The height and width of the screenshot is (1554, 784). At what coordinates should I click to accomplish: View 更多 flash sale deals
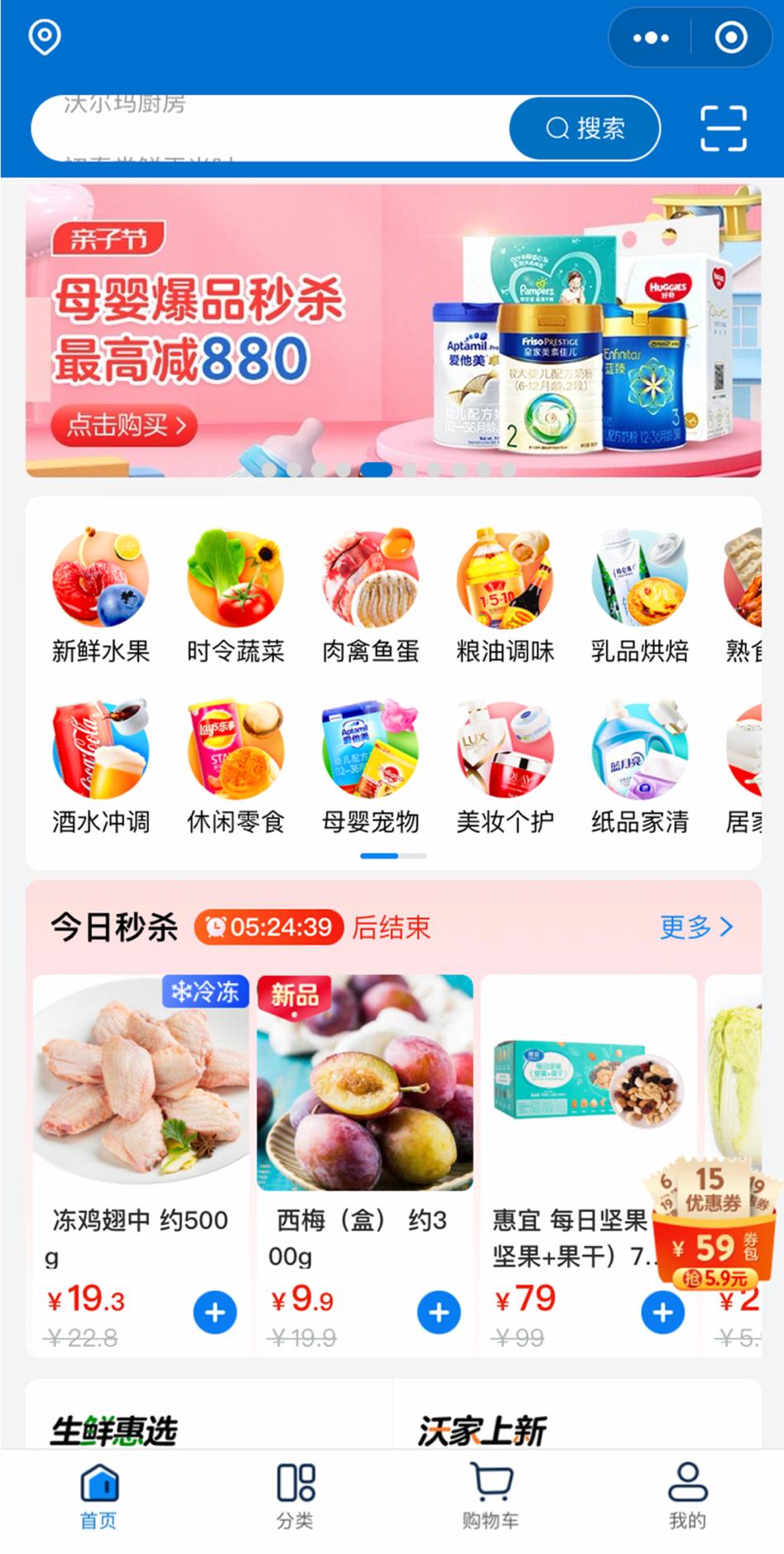click(695, 926)
